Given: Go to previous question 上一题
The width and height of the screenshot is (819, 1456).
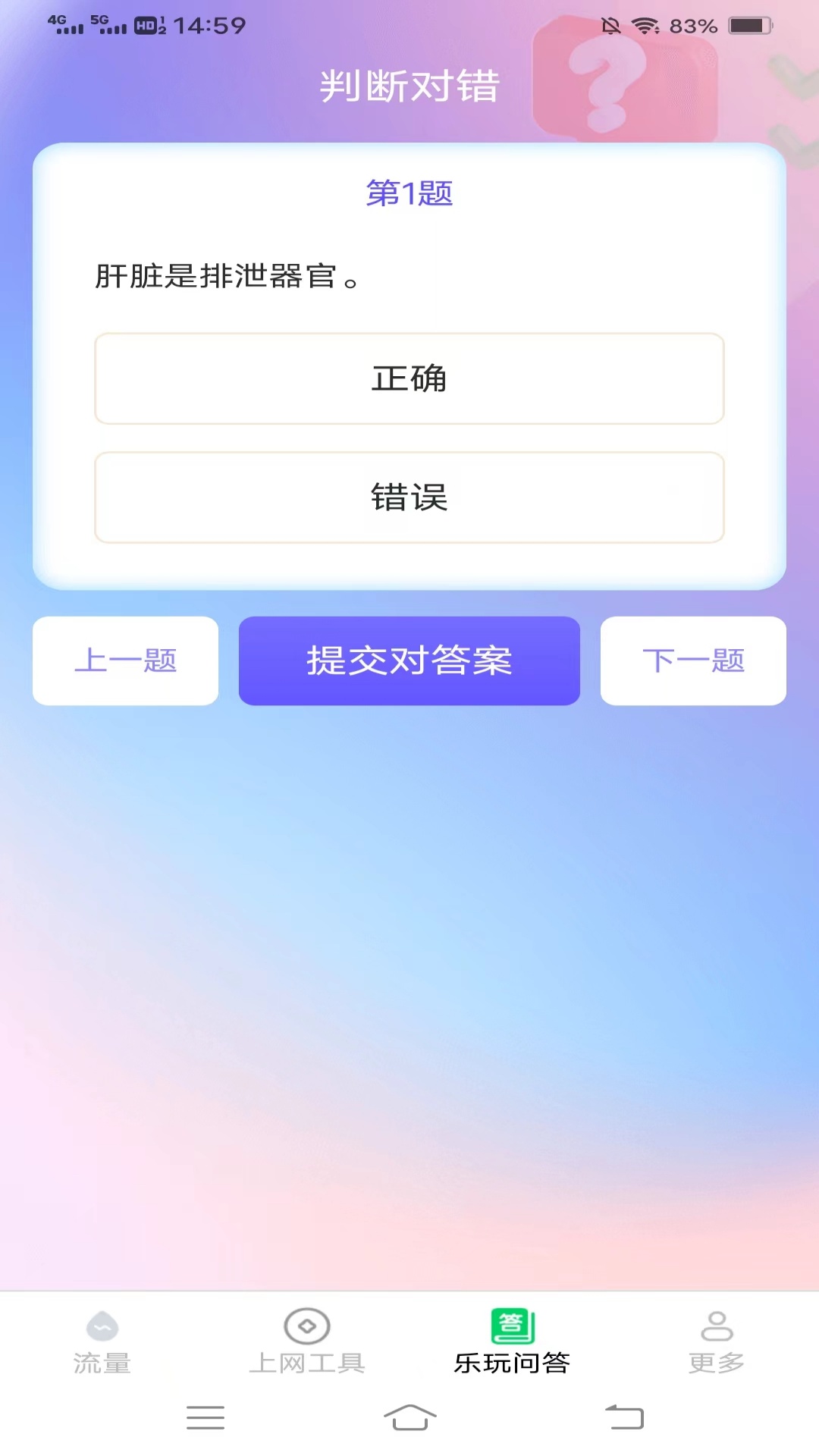Looking at the screenshot, I should 125,661.
